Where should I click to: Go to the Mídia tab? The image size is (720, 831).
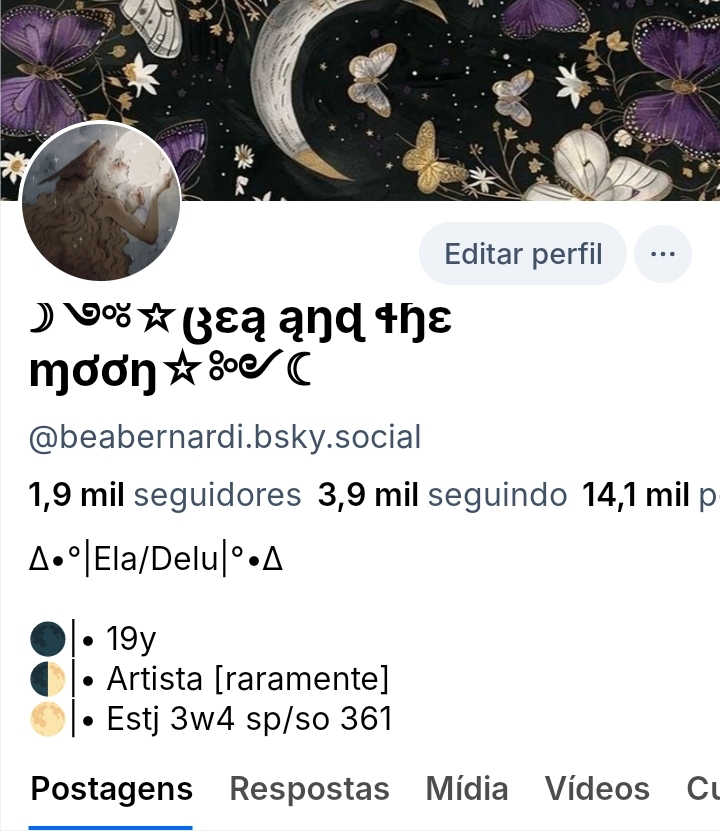point(466,789)
